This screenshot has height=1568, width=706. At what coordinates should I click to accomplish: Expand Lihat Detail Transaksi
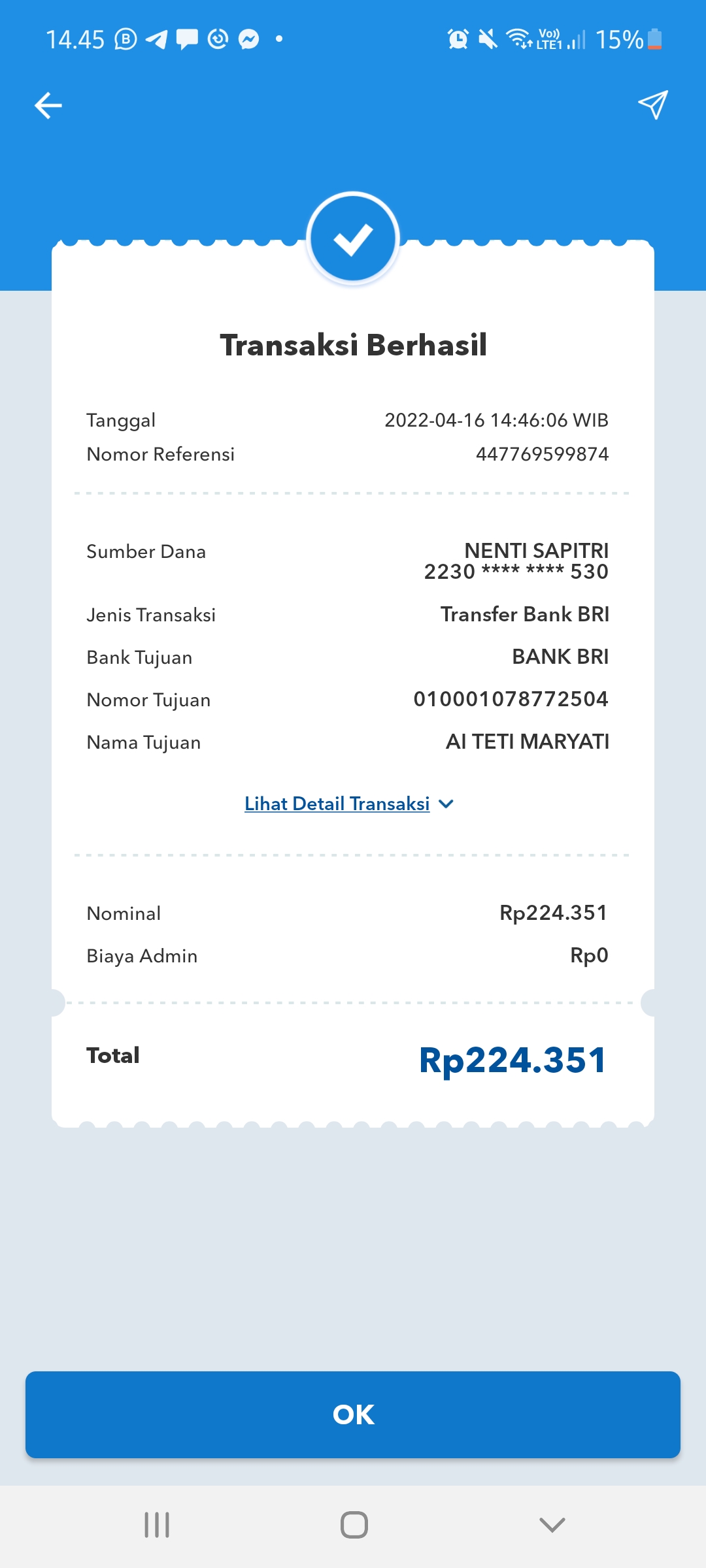point(349,804)
